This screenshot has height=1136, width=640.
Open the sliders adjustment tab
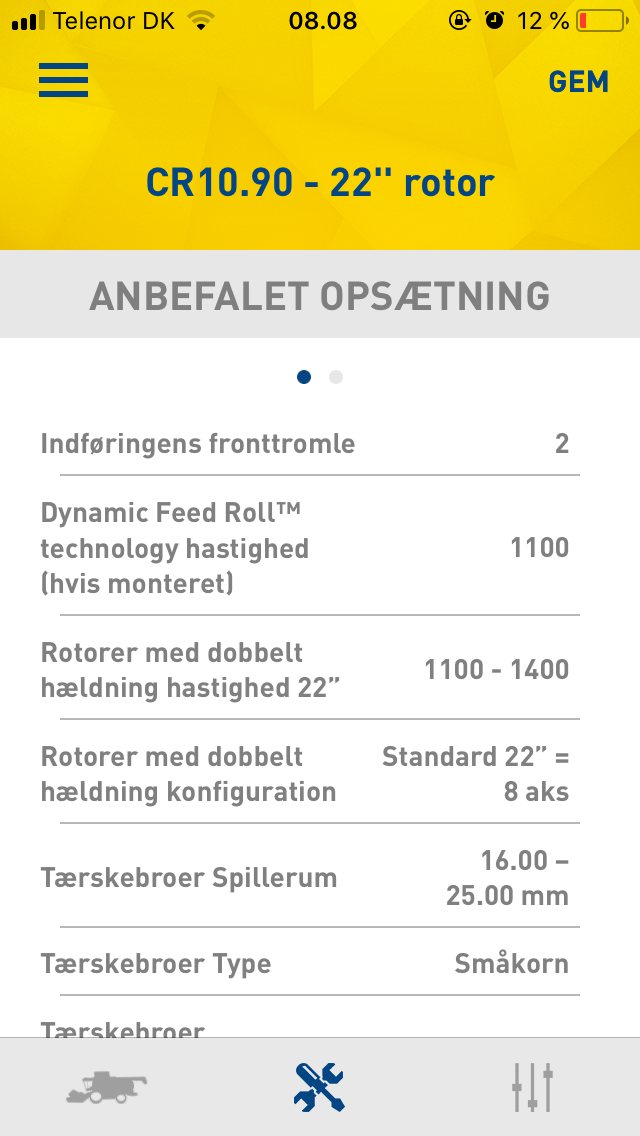[532, 1087]
